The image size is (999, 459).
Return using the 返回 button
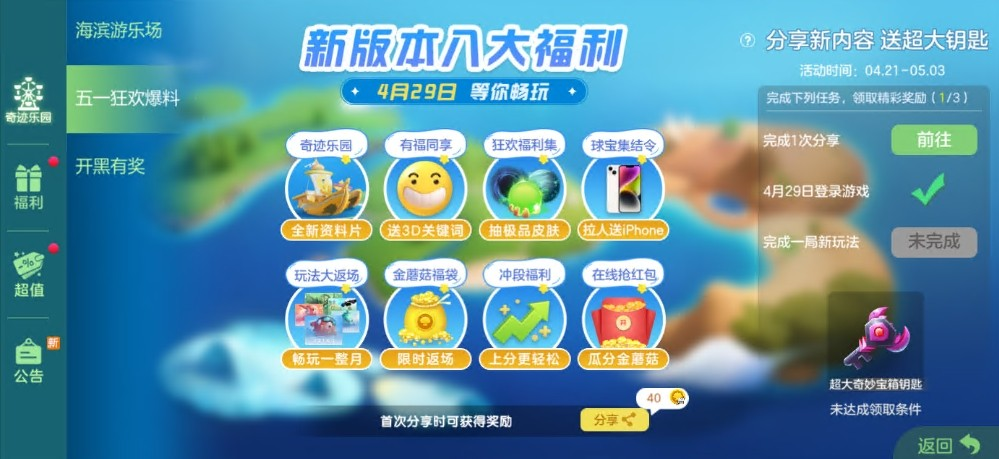(948, 445)
